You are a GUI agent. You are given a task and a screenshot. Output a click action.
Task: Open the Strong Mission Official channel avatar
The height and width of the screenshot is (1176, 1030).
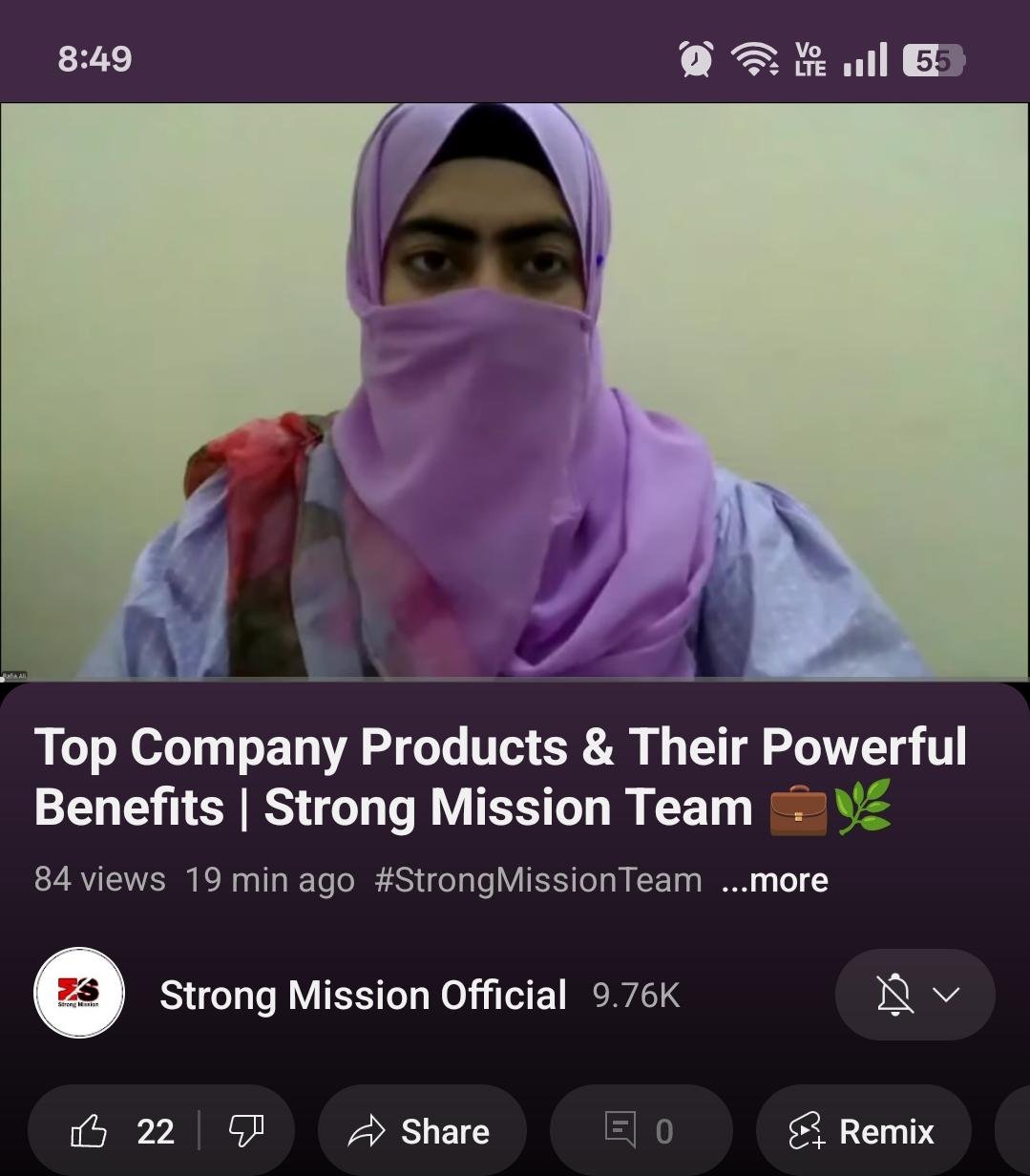tap(79, 993)
